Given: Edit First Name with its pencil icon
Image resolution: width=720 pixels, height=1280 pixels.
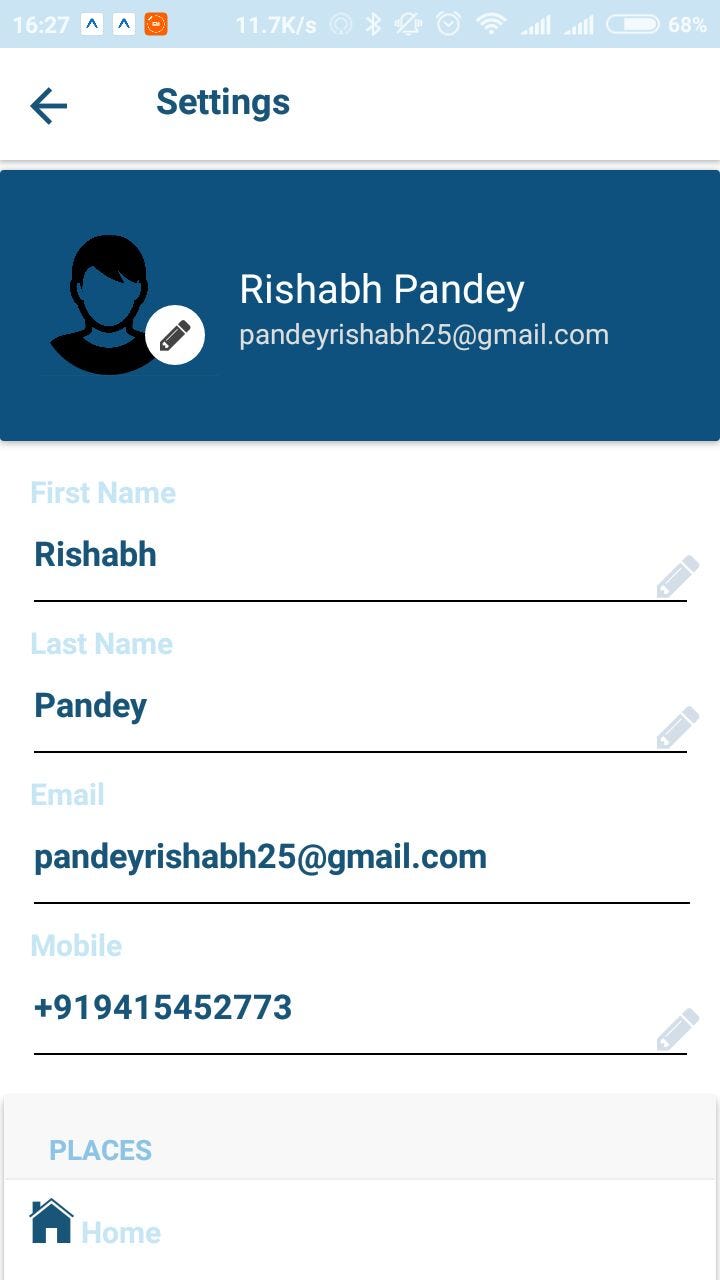Looking at the screenshot, I should (677, 578).
